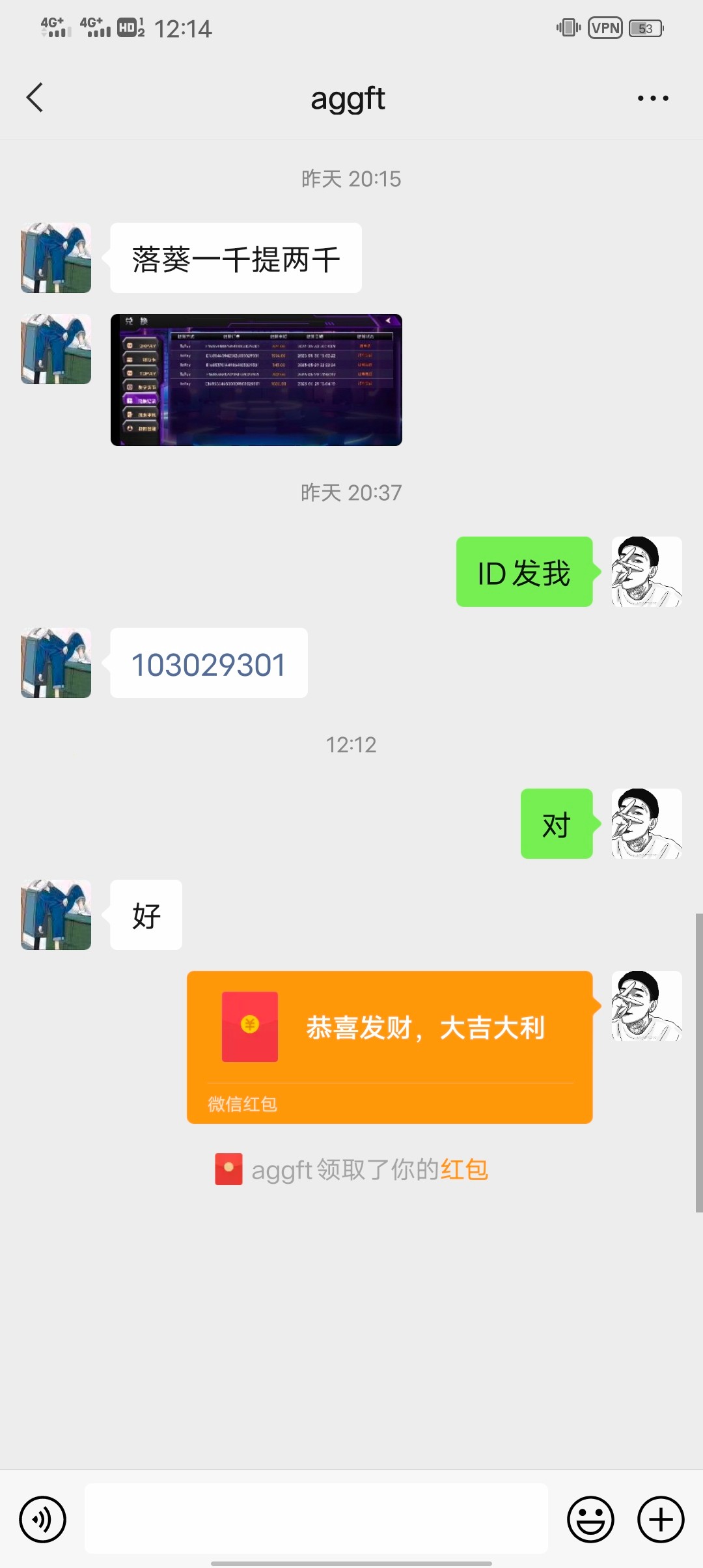Image resolution: width=703 pixels, height=1568 pixels.
Task: Focus the message text field
Action: pyautogui.click(x=316, y=1519)
